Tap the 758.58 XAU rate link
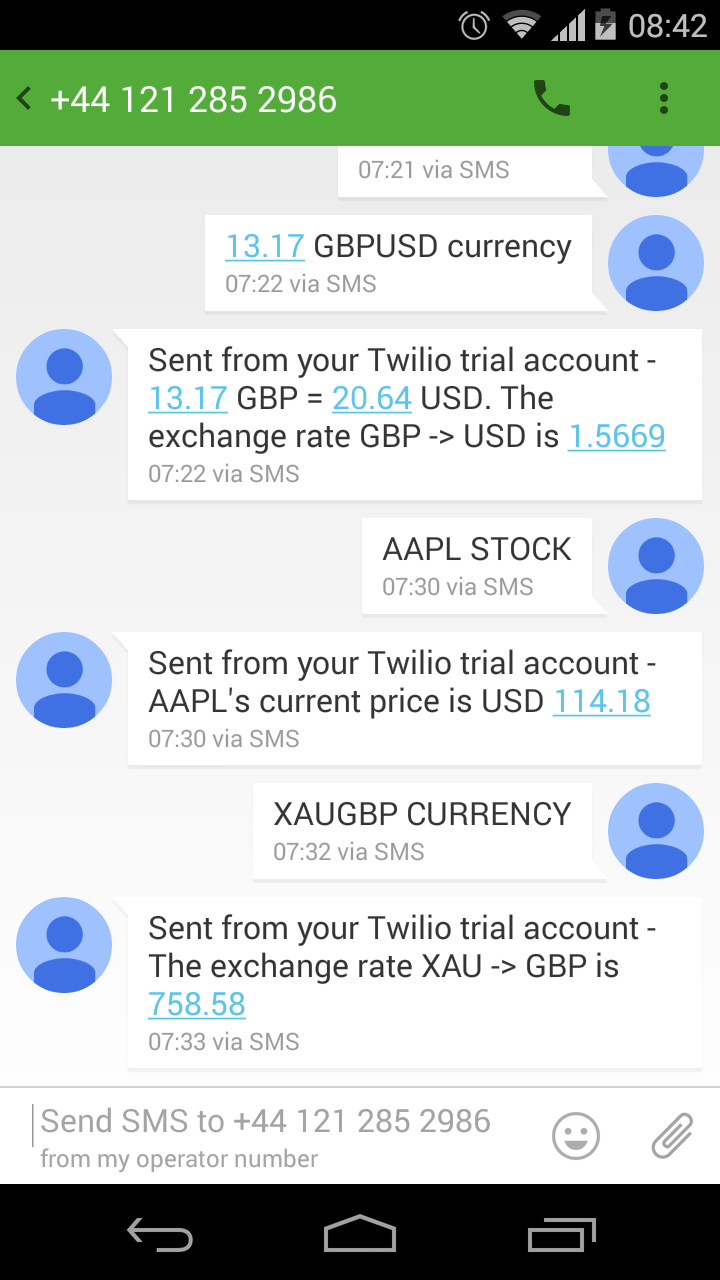 (x=196, y=1004)
